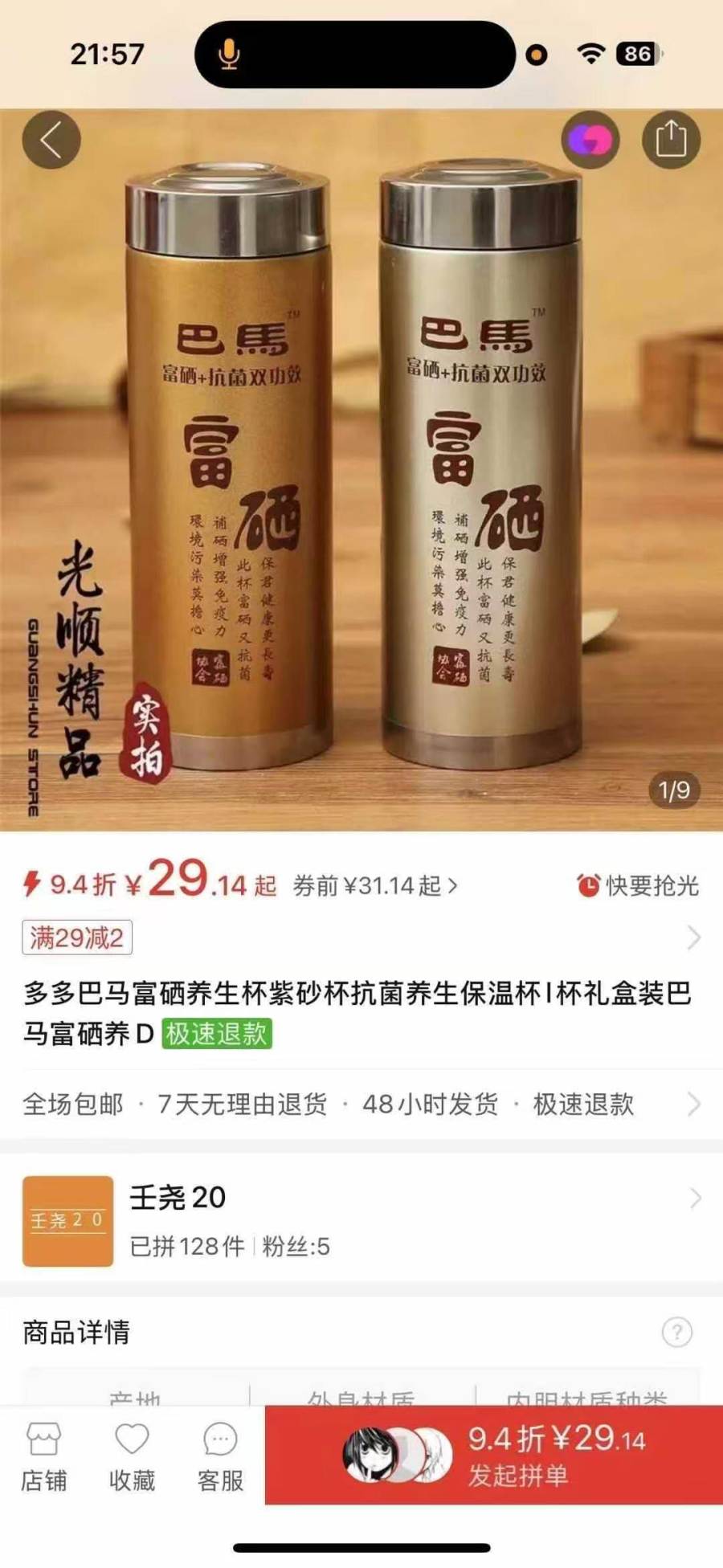The image size is (723, 1568).
Task: Expand the 全场包邮 service guarantees row
Action: coord(361,1105)
